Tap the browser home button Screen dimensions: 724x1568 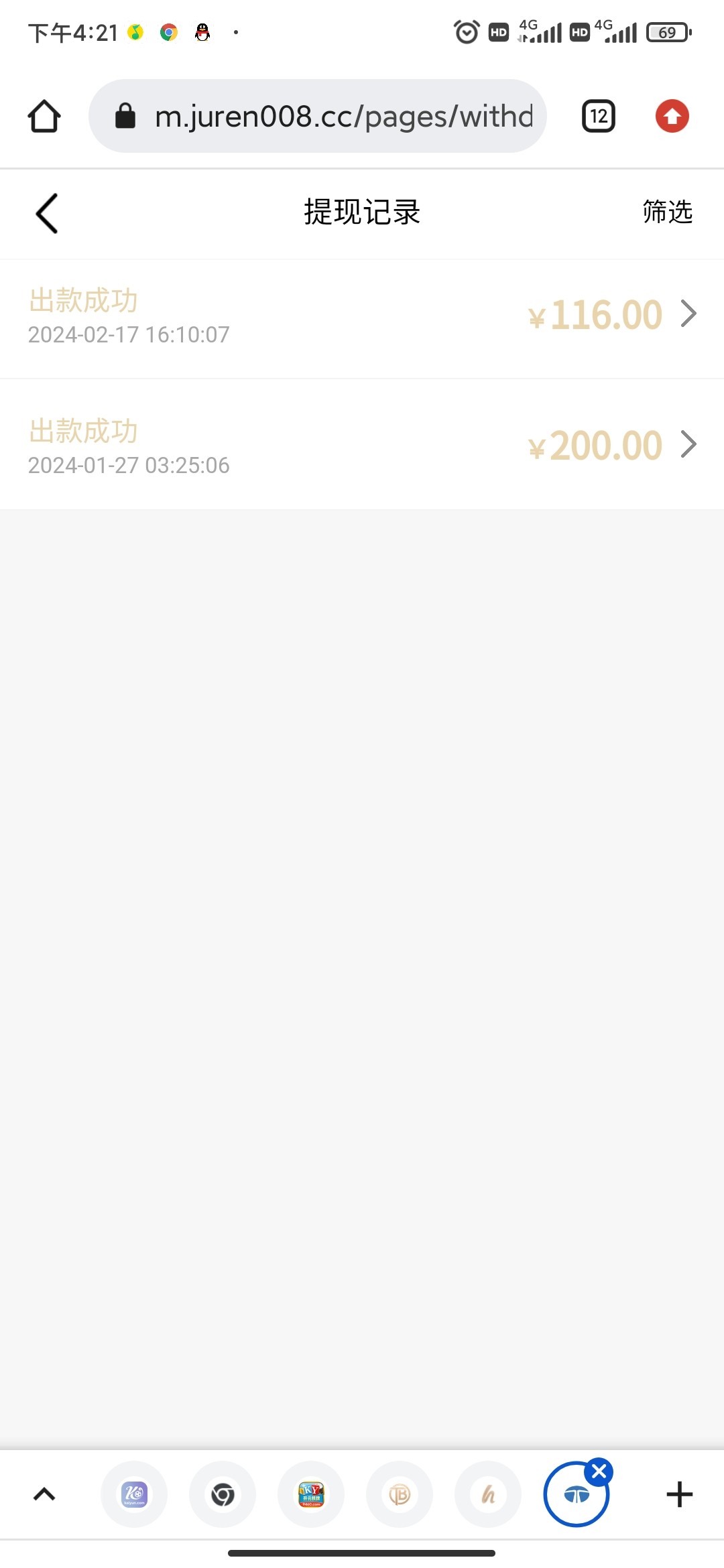pos(44,117)
